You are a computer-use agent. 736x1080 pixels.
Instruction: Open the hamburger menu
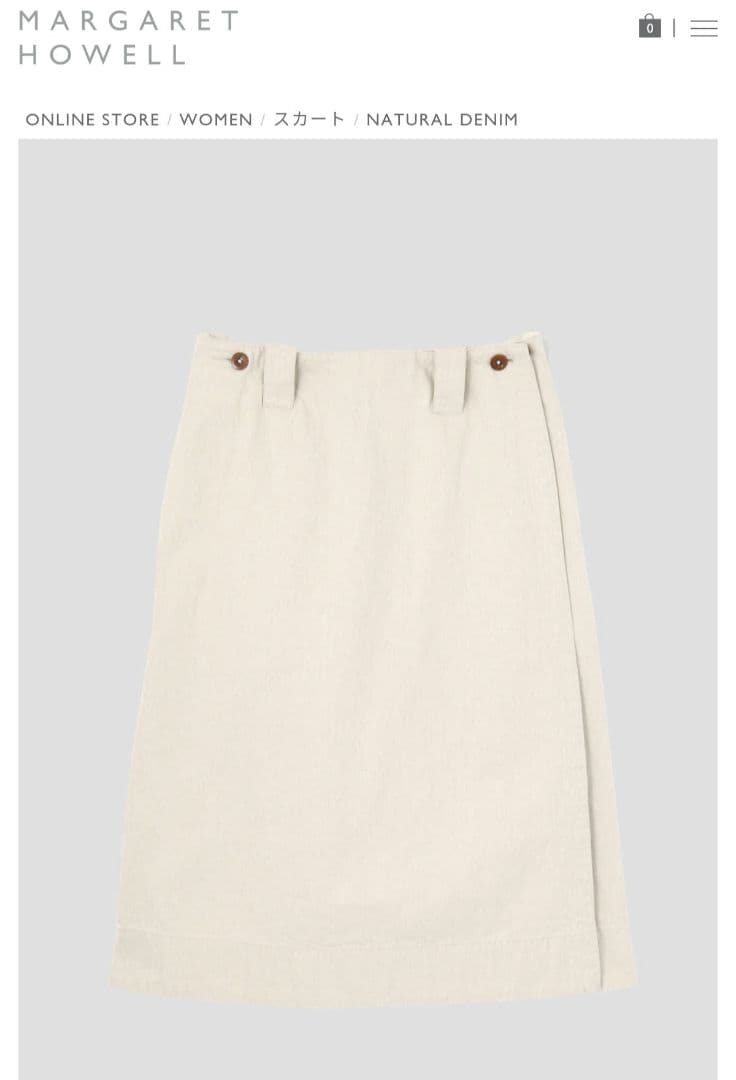pyautogui.click(x=704, y=28)
